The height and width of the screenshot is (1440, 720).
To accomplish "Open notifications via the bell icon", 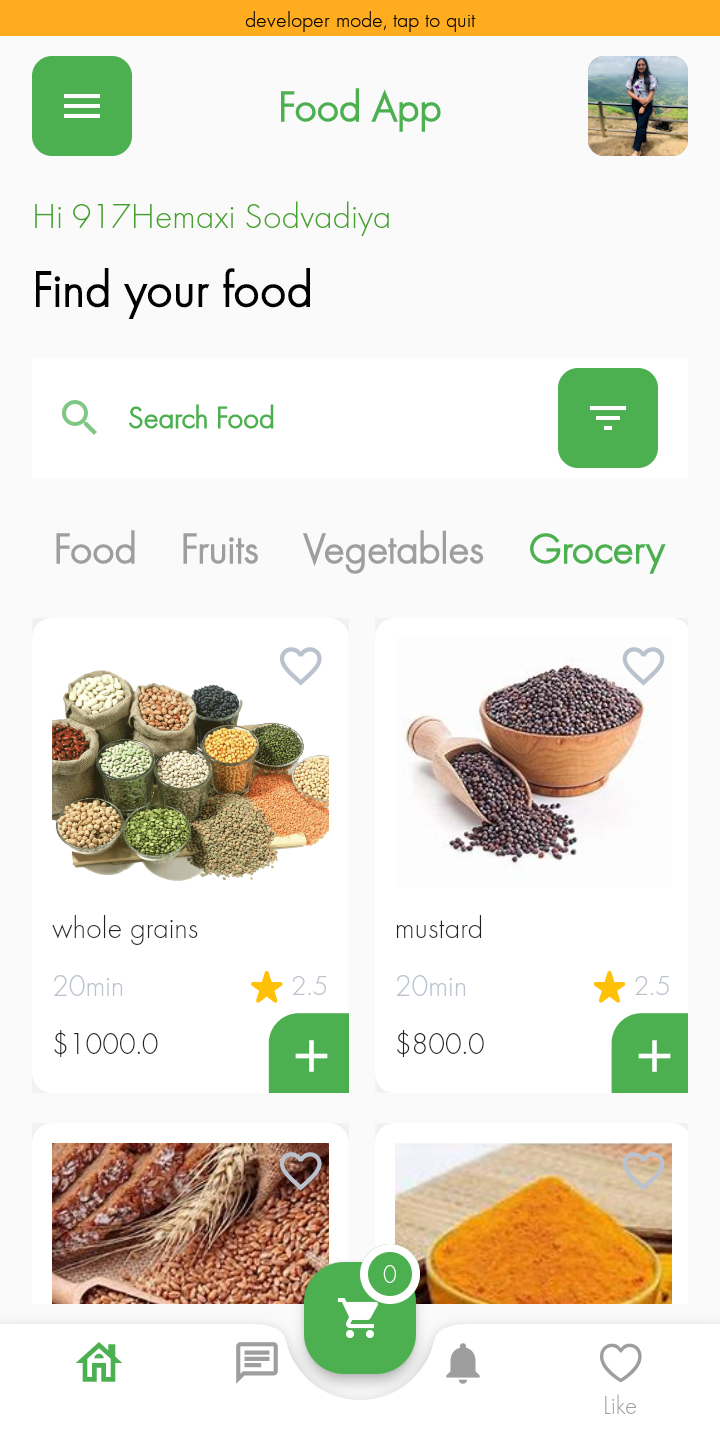I will coord(463,1361).
